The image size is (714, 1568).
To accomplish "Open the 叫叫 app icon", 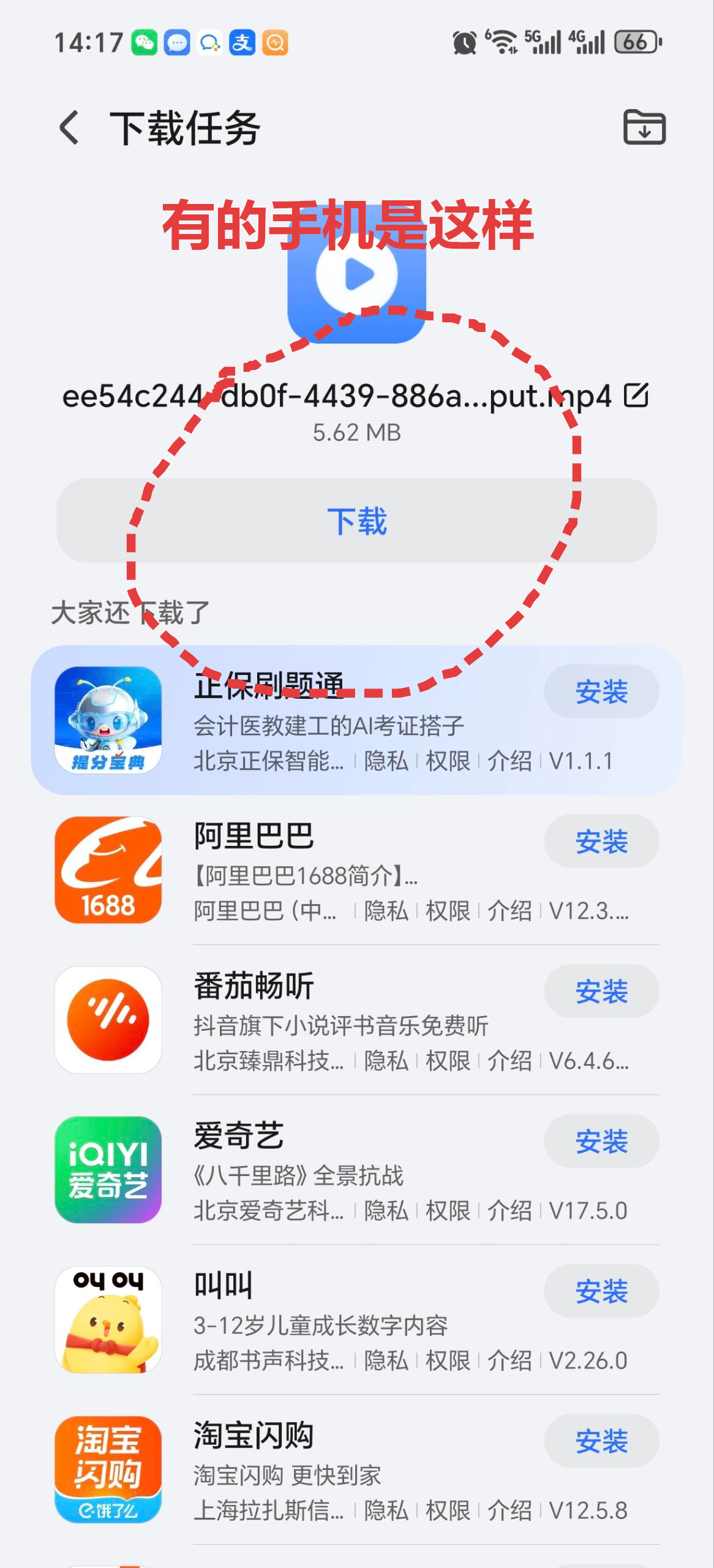I will coord(108,1320).
